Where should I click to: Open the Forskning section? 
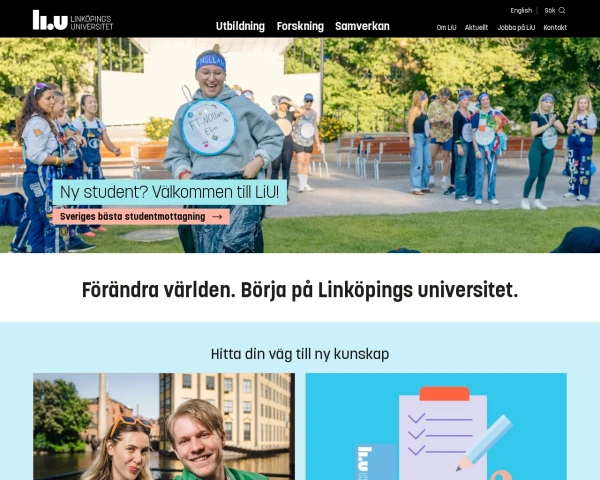coord(300,26)
